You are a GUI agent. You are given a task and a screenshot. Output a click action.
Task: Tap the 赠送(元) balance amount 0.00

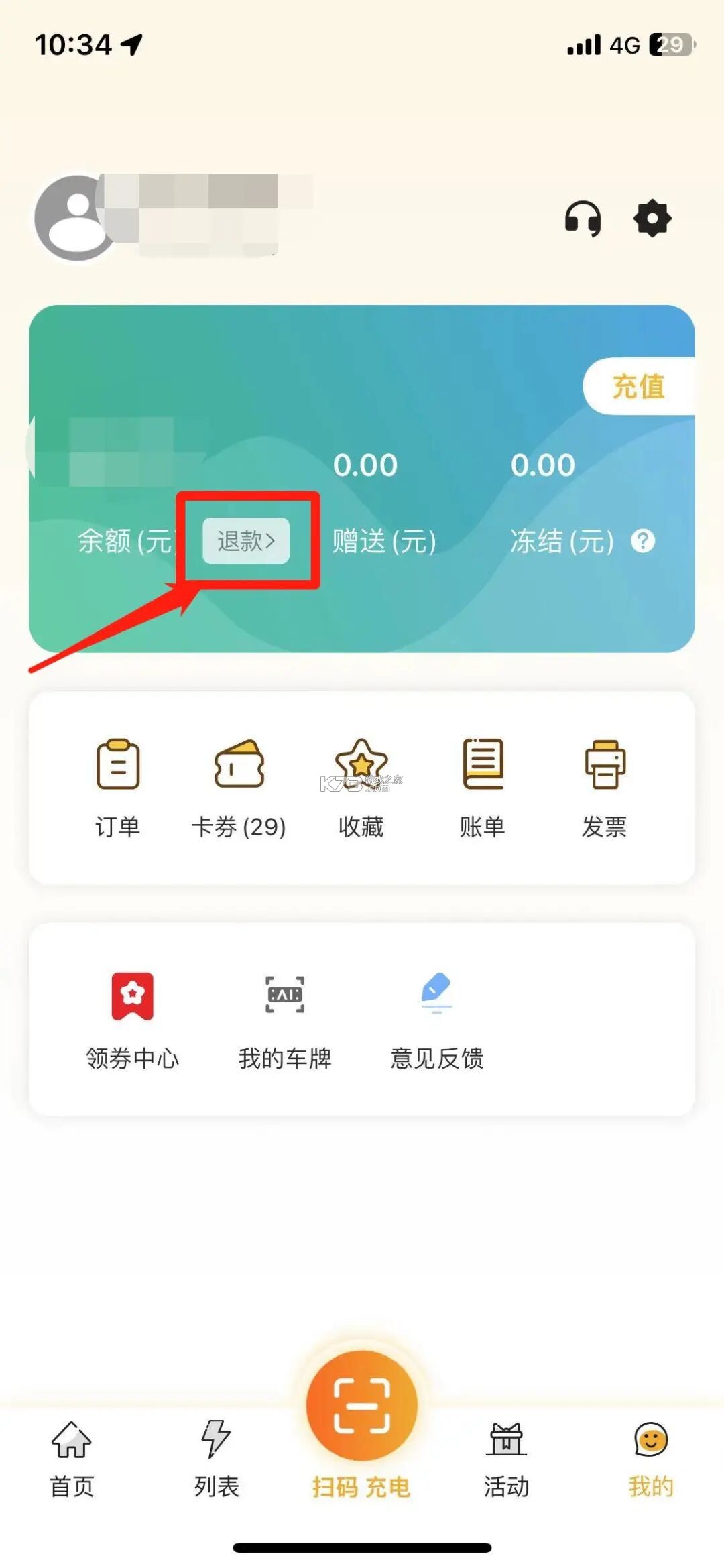(366, 464)
